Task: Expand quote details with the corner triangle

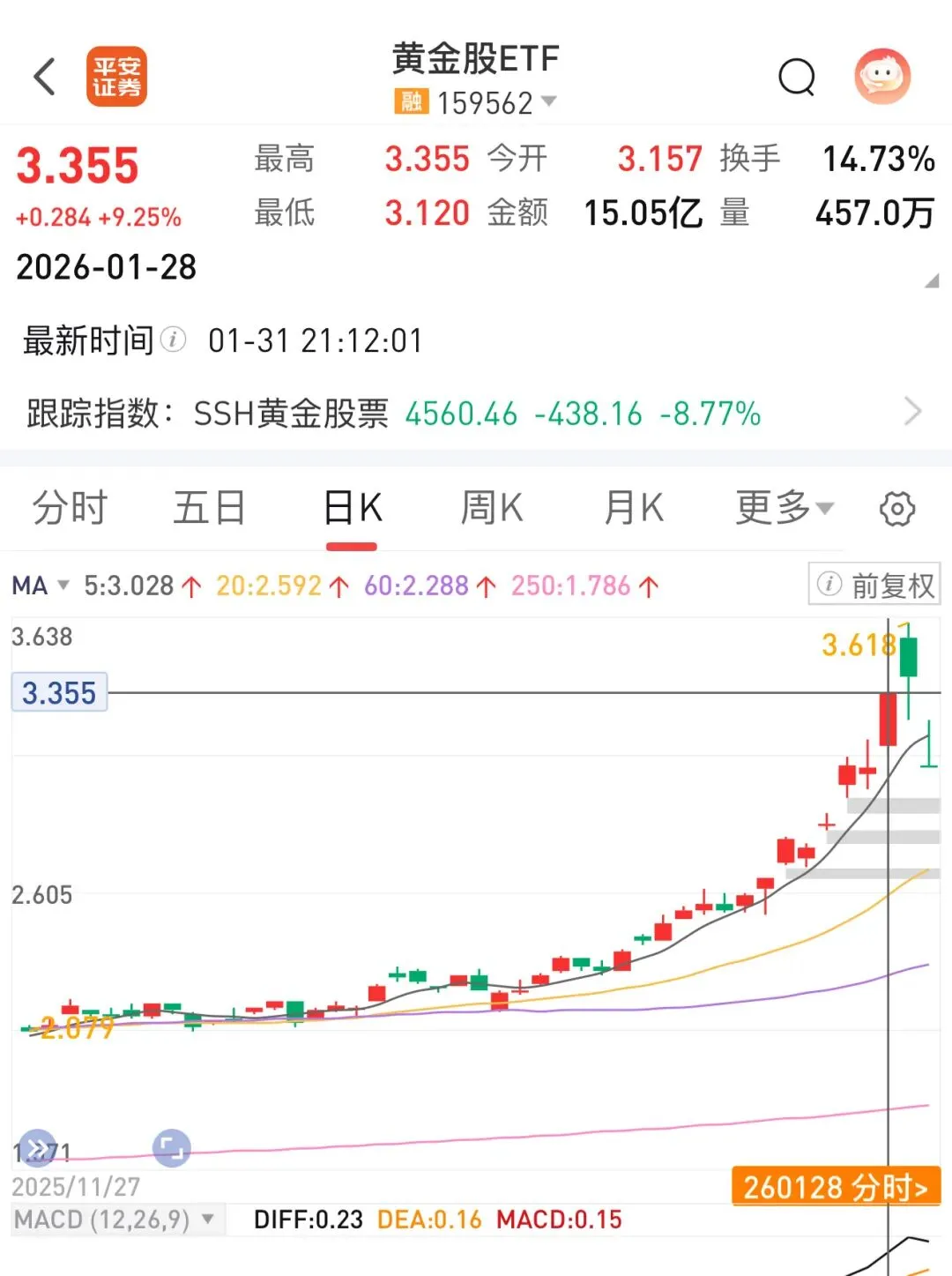Action: tap(931, 281)
